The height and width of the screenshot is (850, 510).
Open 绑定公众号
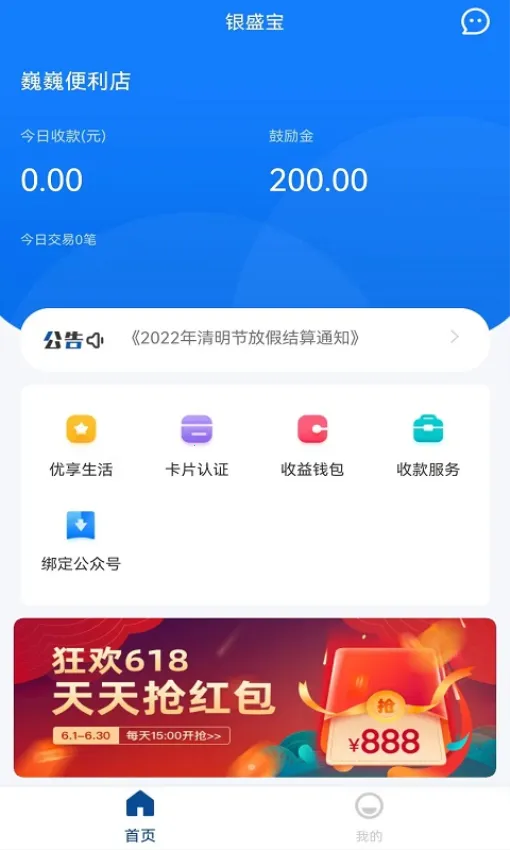click(x=81, y=541)
